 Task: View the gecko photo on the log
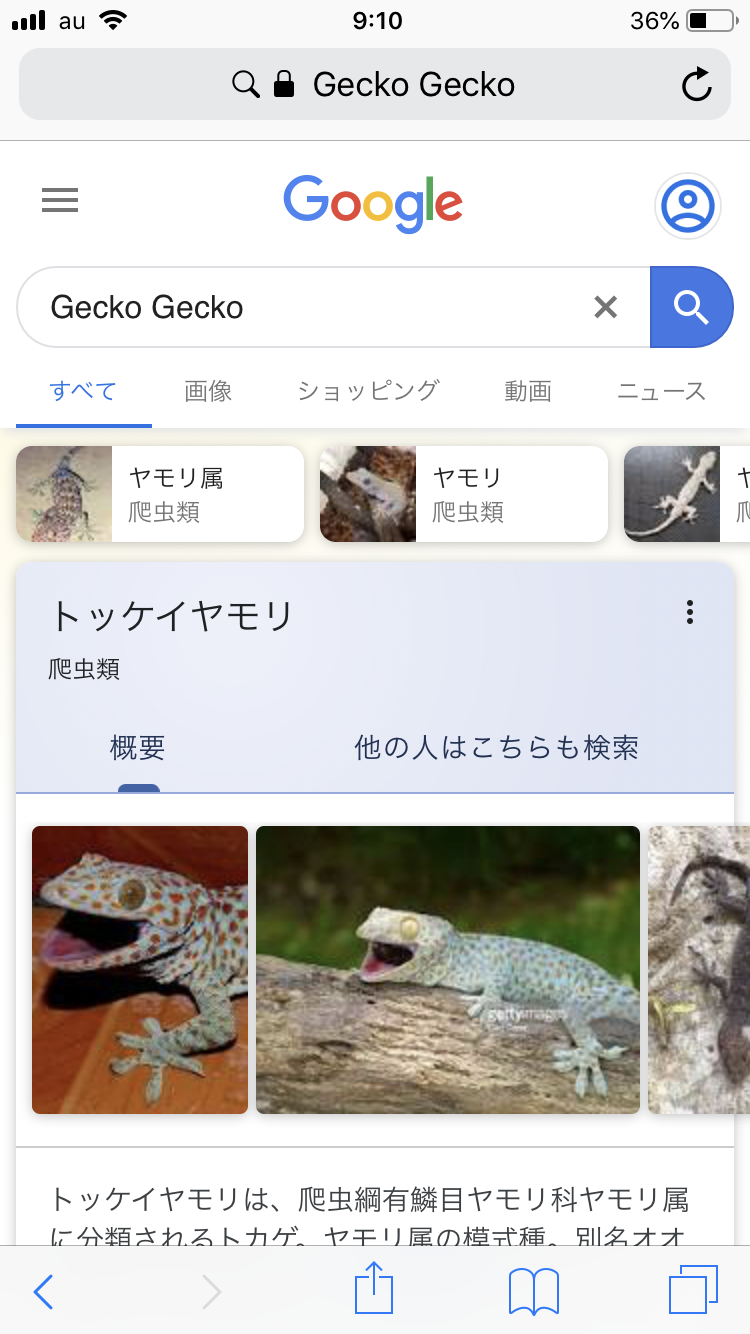click(x=448, y=969)
